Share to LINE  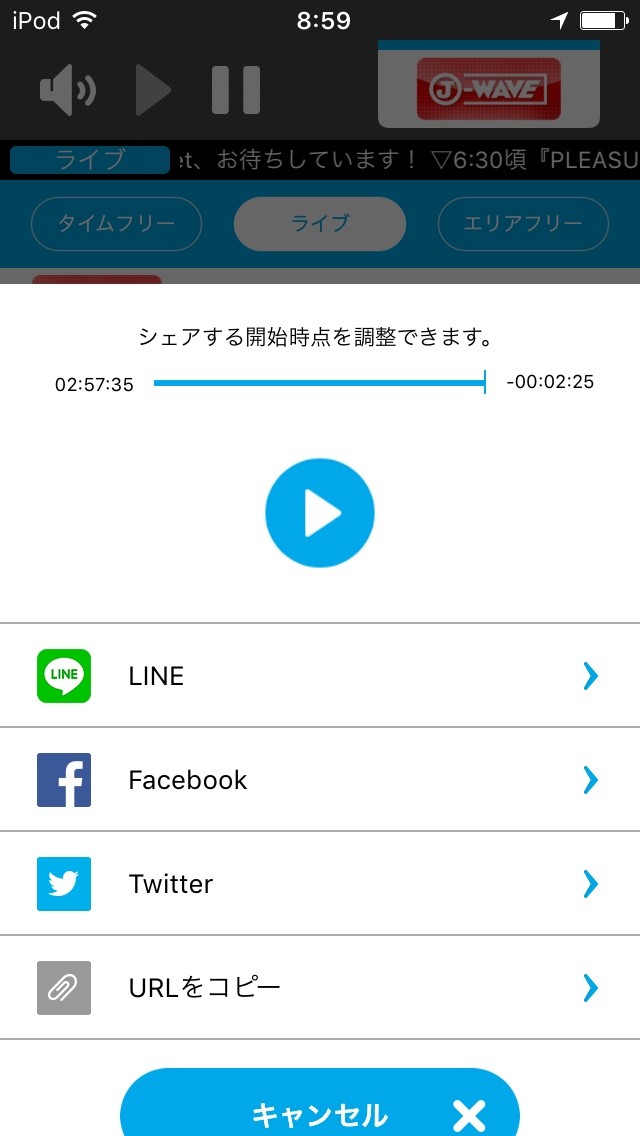point(320,675)
